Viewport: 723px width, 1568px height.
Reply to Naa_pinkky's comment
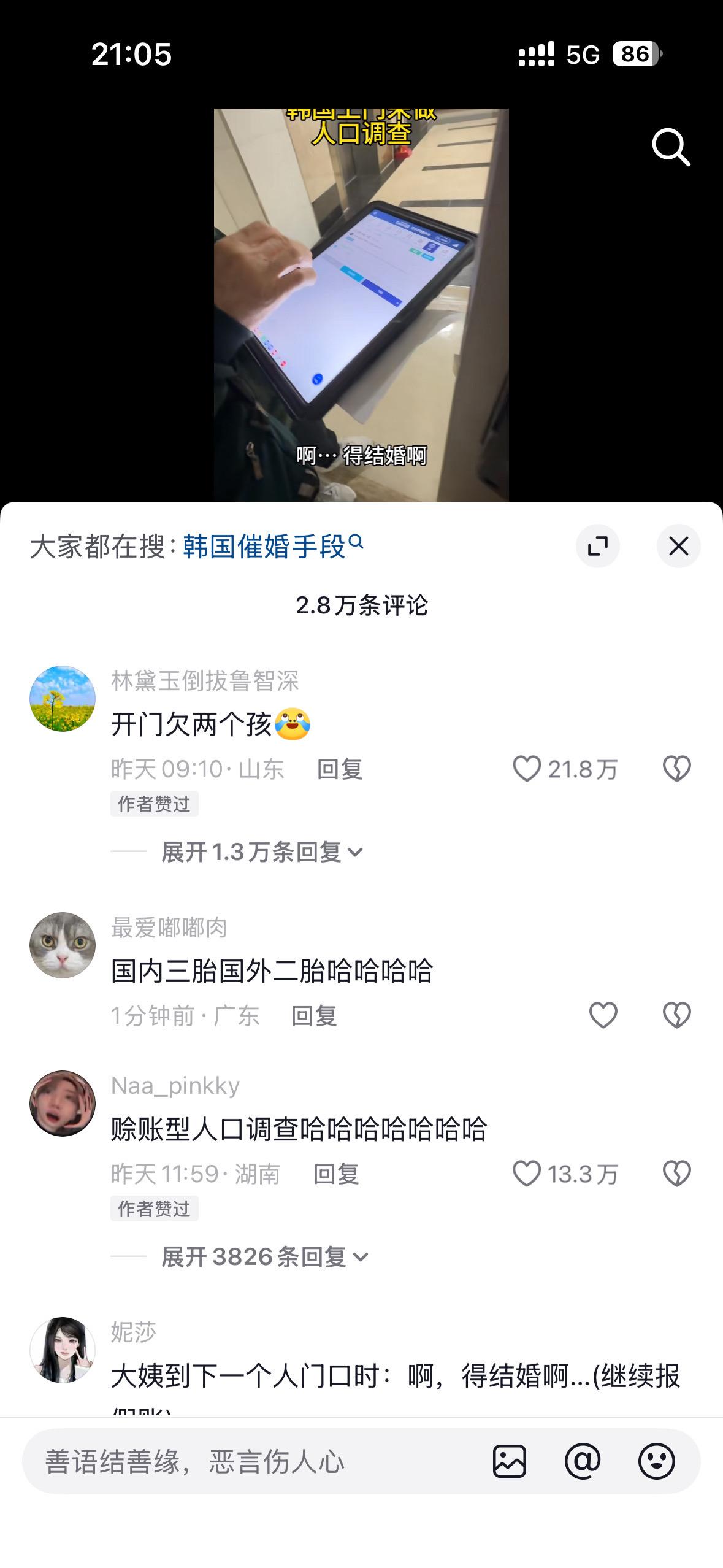click(337, 1175)
